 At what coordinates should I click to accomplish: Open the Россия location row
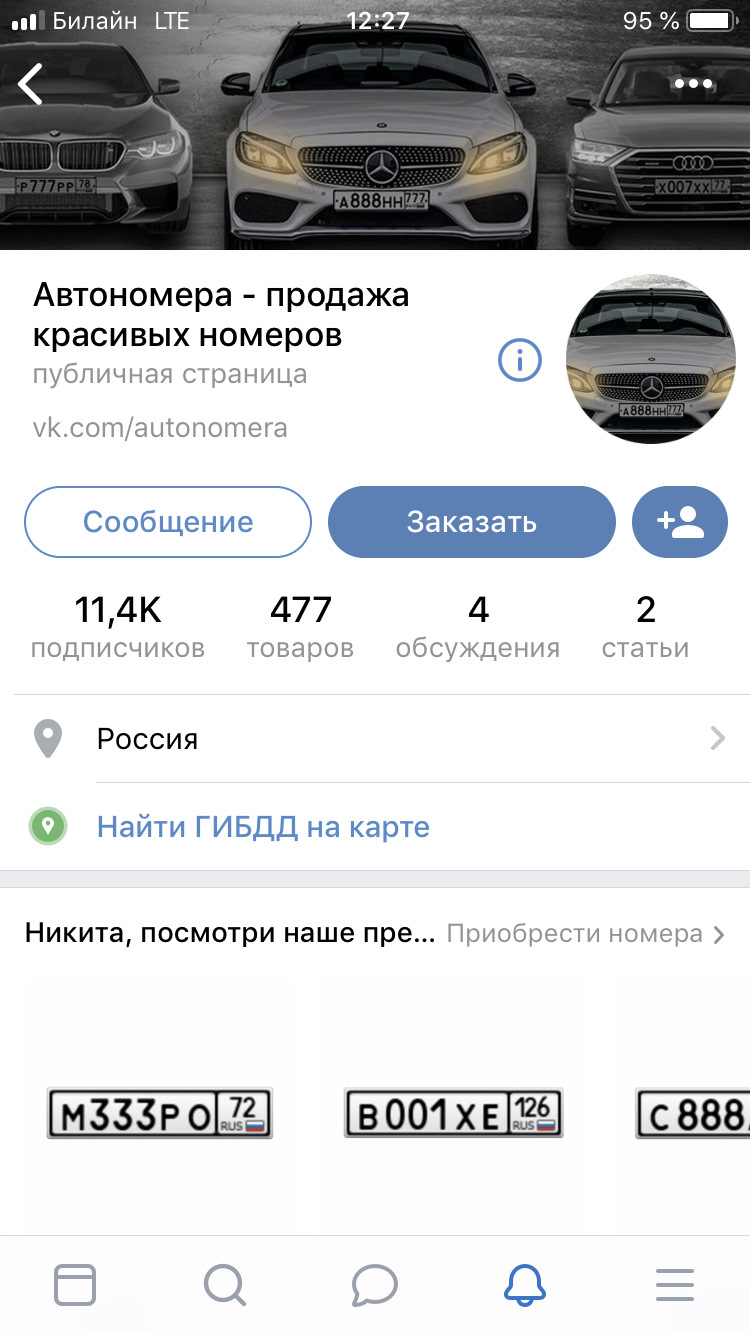375,739
